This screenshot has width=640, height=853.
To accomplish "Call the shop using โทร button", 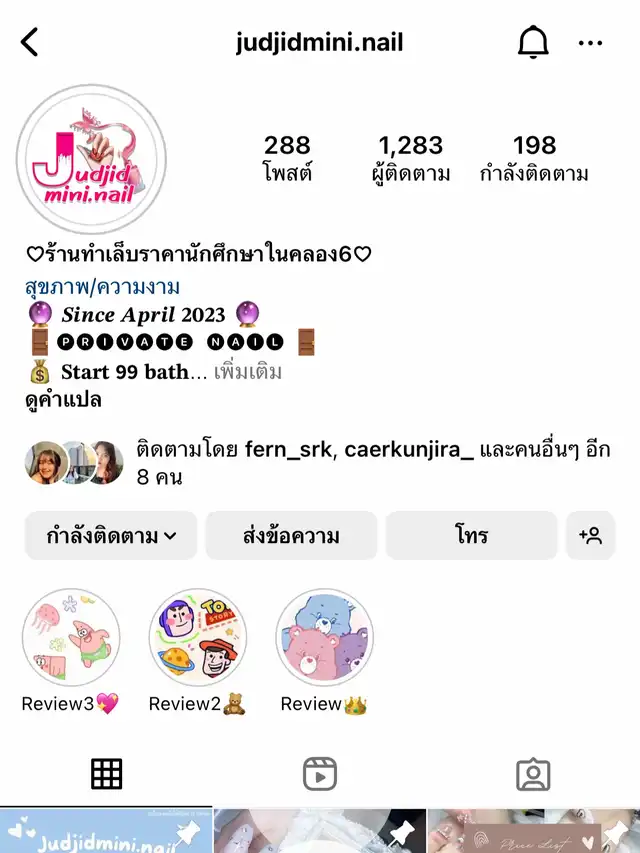I will pyautogui.click(x=471, y=536).
